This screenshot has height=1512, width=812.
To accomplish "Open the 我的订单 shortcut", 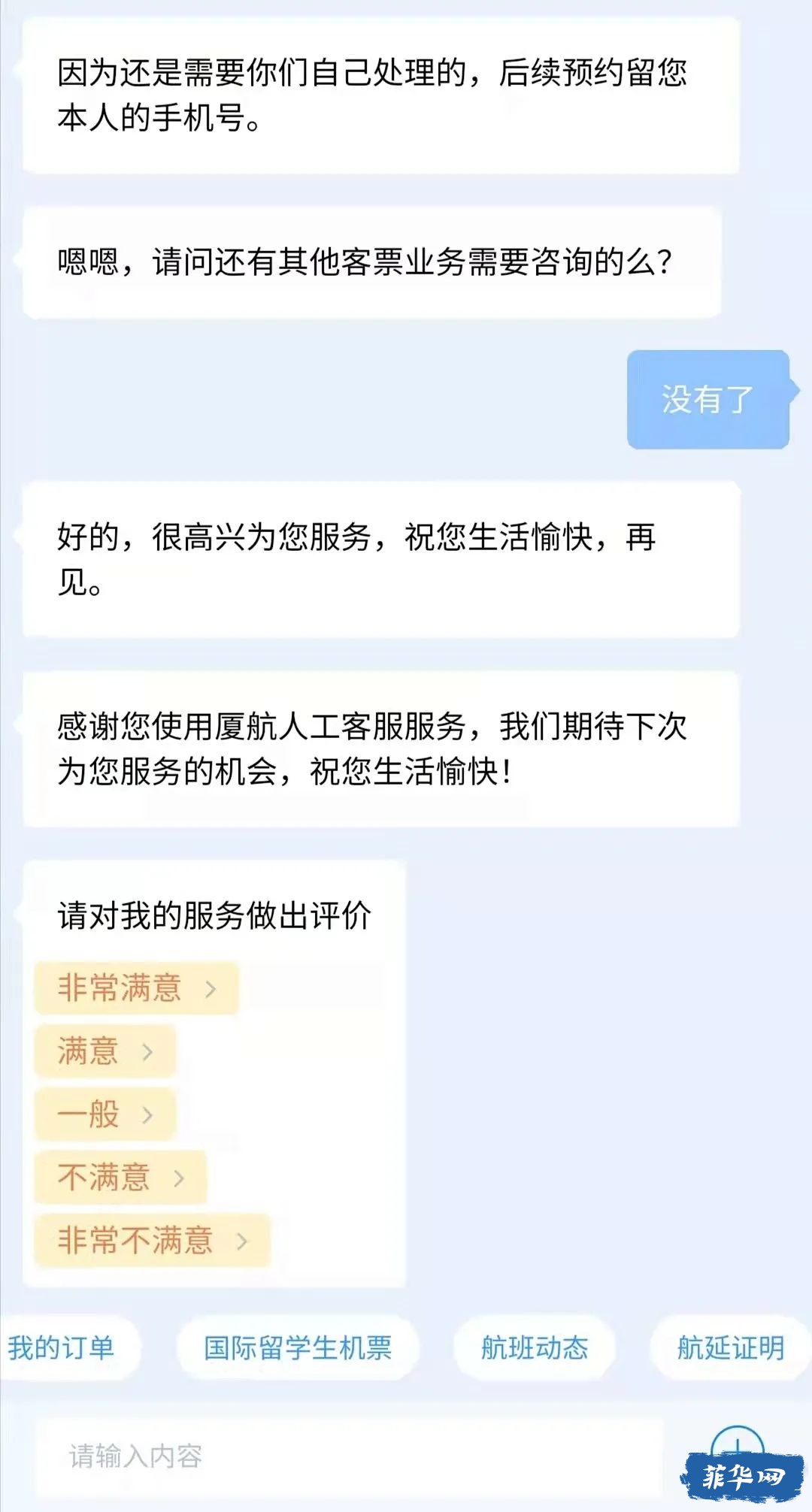I will [x=66, y=1348].
